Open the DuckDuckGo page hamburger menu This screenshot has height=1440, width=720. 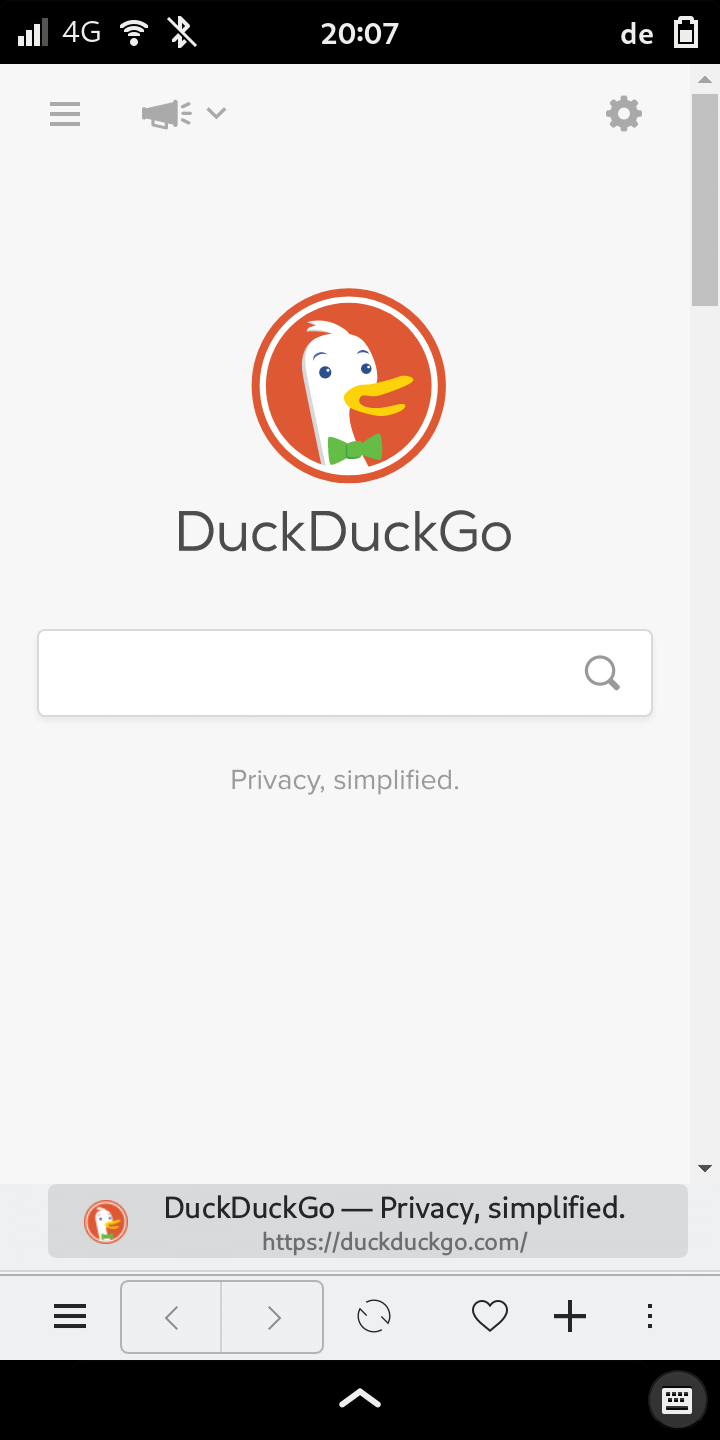click(x=65, y=114)
